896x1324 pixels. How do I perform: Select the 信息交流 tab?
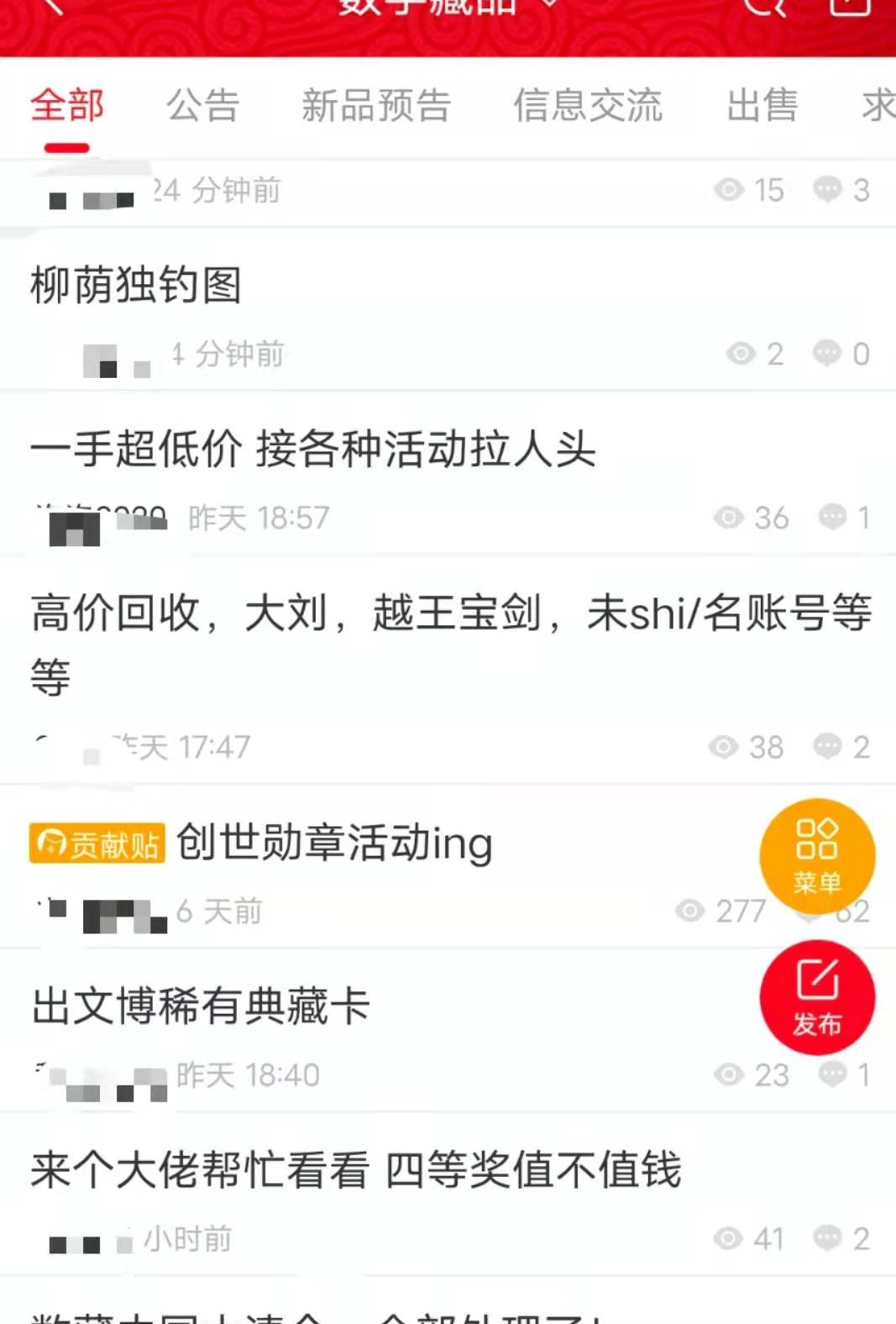(x=588, y=107)
